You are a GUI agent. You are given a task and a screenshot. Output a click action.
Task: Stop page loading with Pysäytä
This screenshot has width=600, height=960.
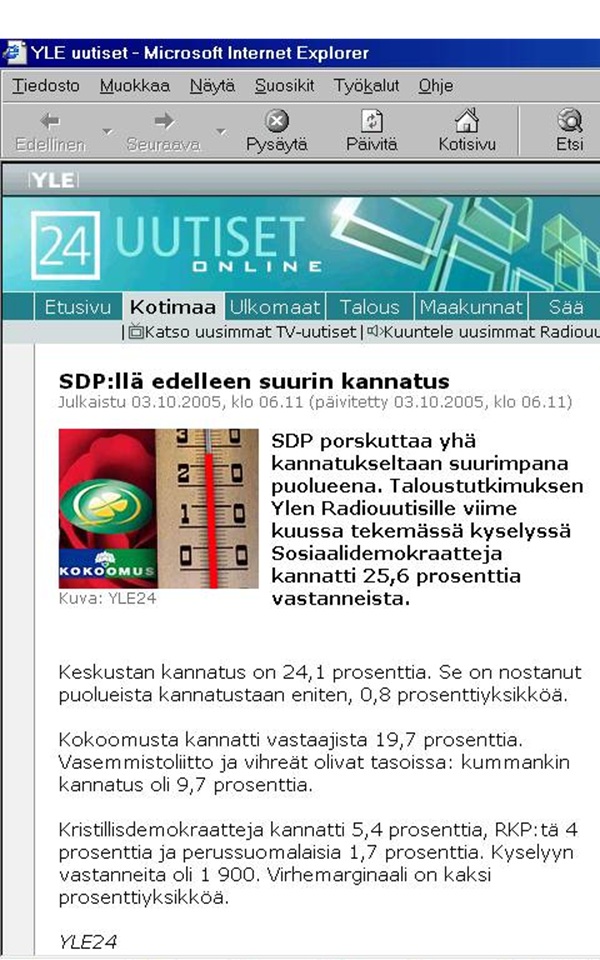pyautogui.click(x=277, y=131)
